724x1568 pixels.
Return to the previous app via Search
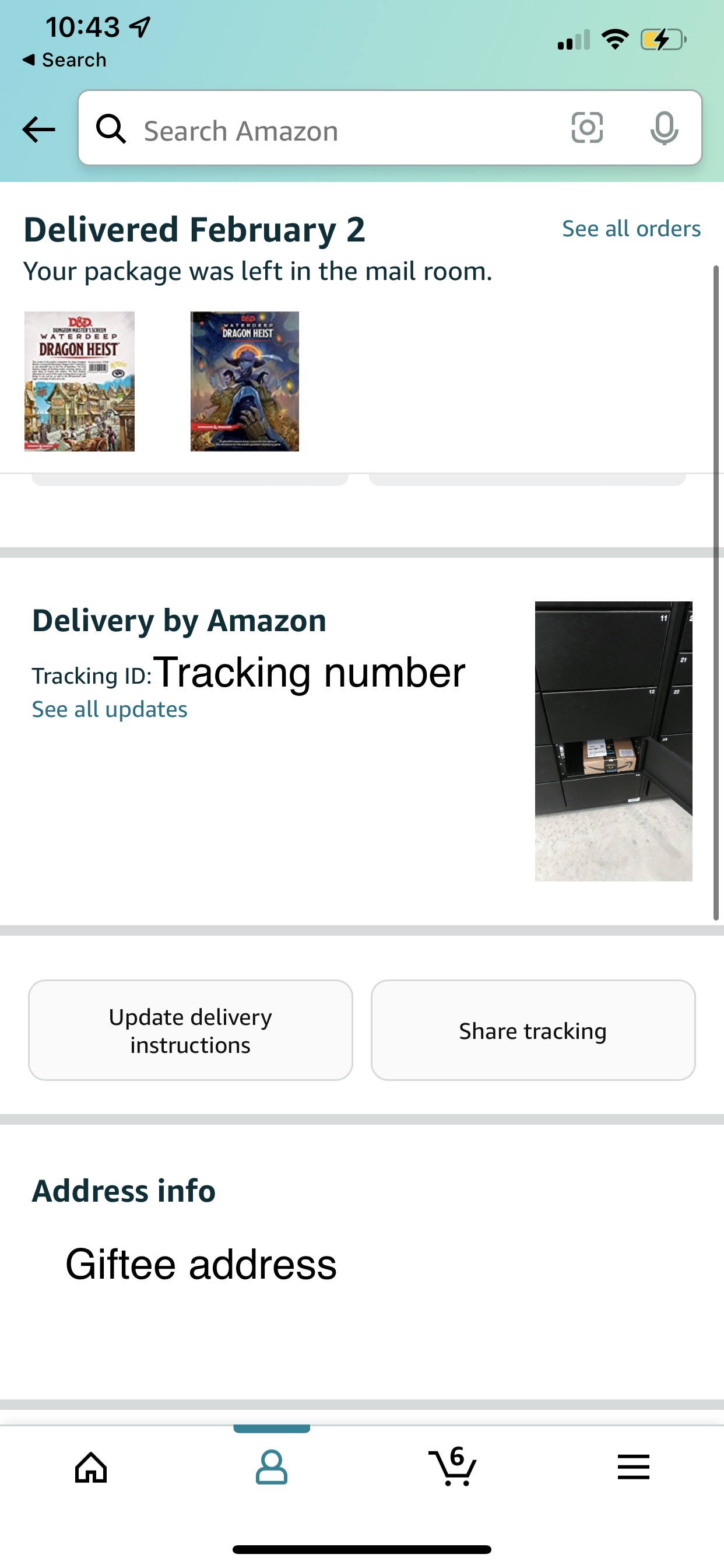64,60
